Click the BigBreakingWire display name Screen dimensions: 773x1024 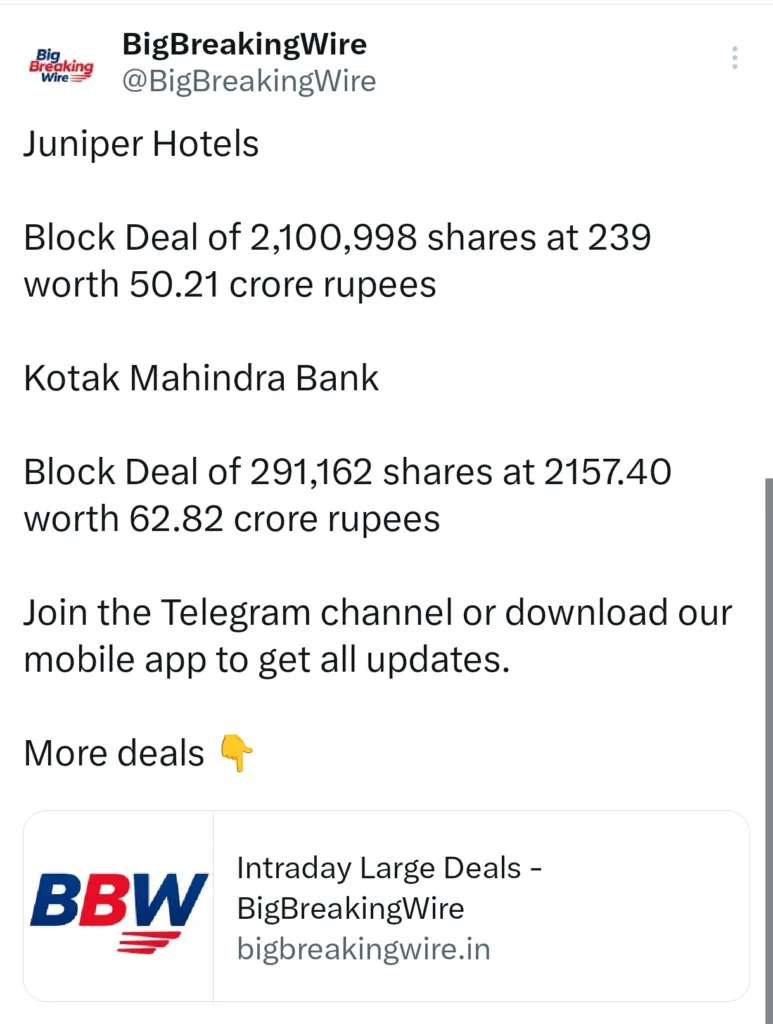pyautogui.click(x=244, y=44)
